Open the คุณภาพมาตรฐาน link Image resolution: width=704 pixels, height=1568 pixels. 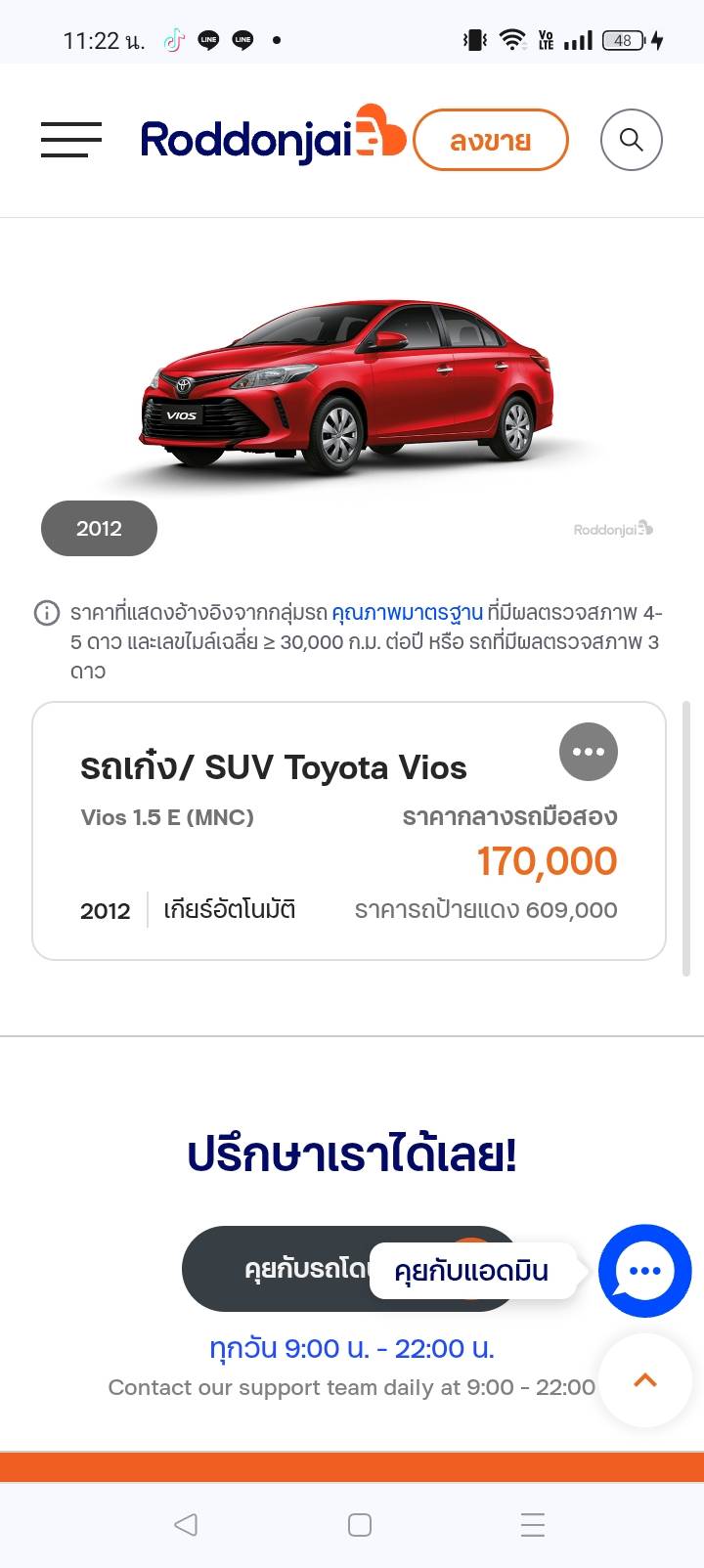point(407,613)
